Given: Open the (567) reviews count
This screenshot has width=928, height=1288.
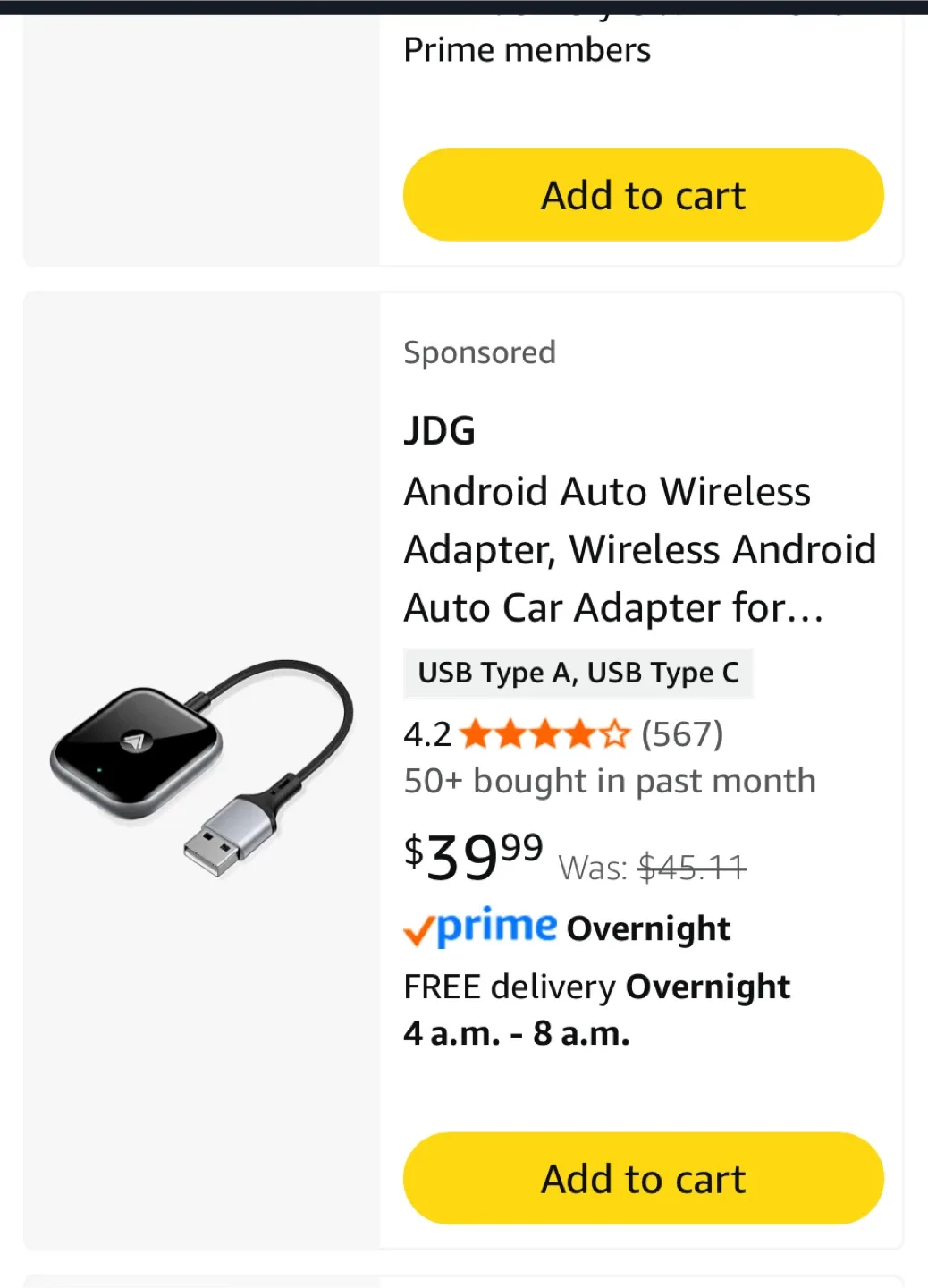Looking at the screenshot, I should click(681, 733).
